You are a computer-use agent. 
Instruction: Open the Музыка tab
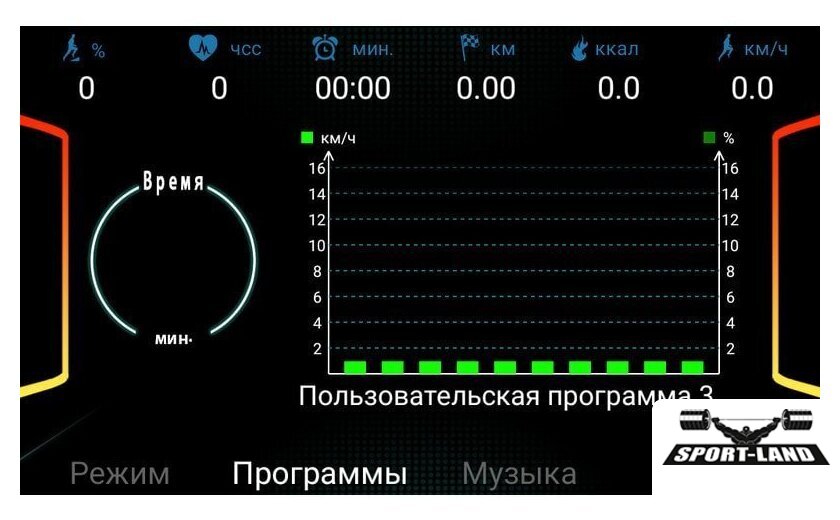[x=519, y=473]
